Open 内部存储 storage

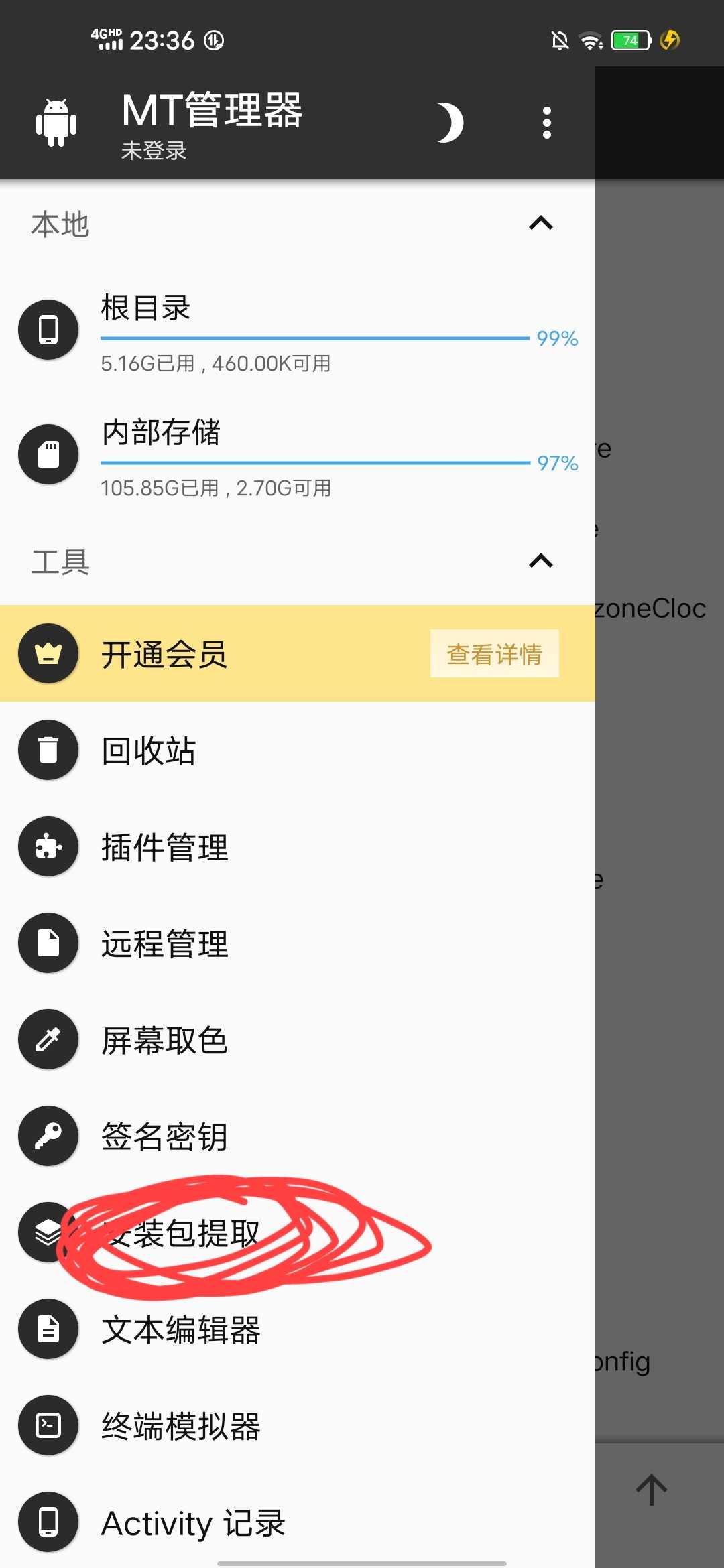point(298,455)
